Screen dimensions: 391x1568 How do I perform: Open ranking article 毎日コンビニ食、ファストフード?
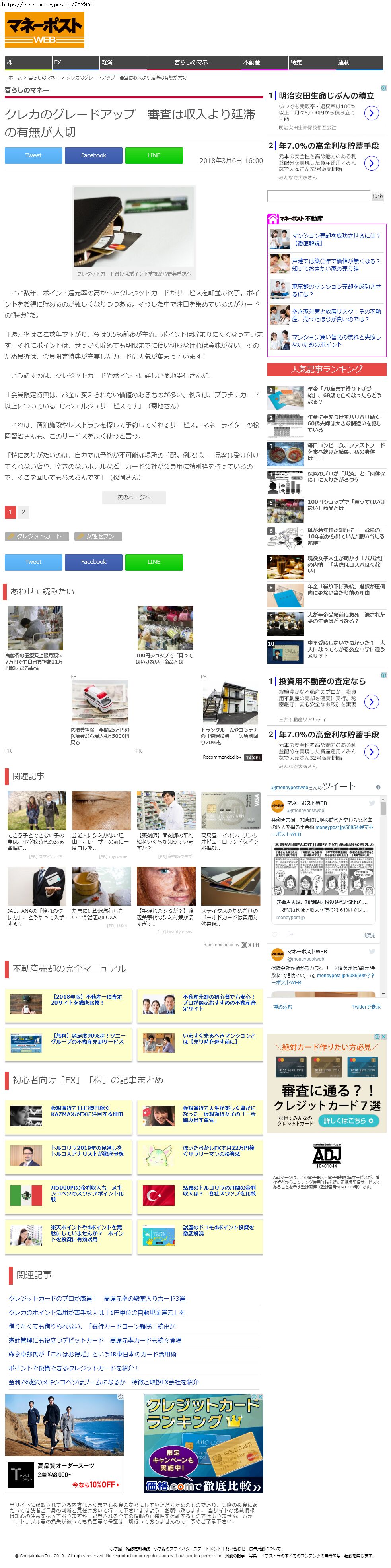(345, 451)
